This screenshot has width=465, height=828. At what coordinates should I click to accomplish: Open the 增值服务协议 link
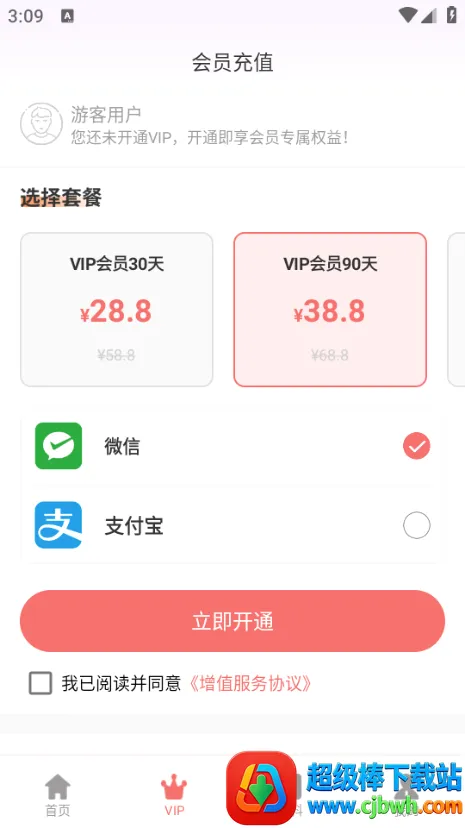(250, 683)
